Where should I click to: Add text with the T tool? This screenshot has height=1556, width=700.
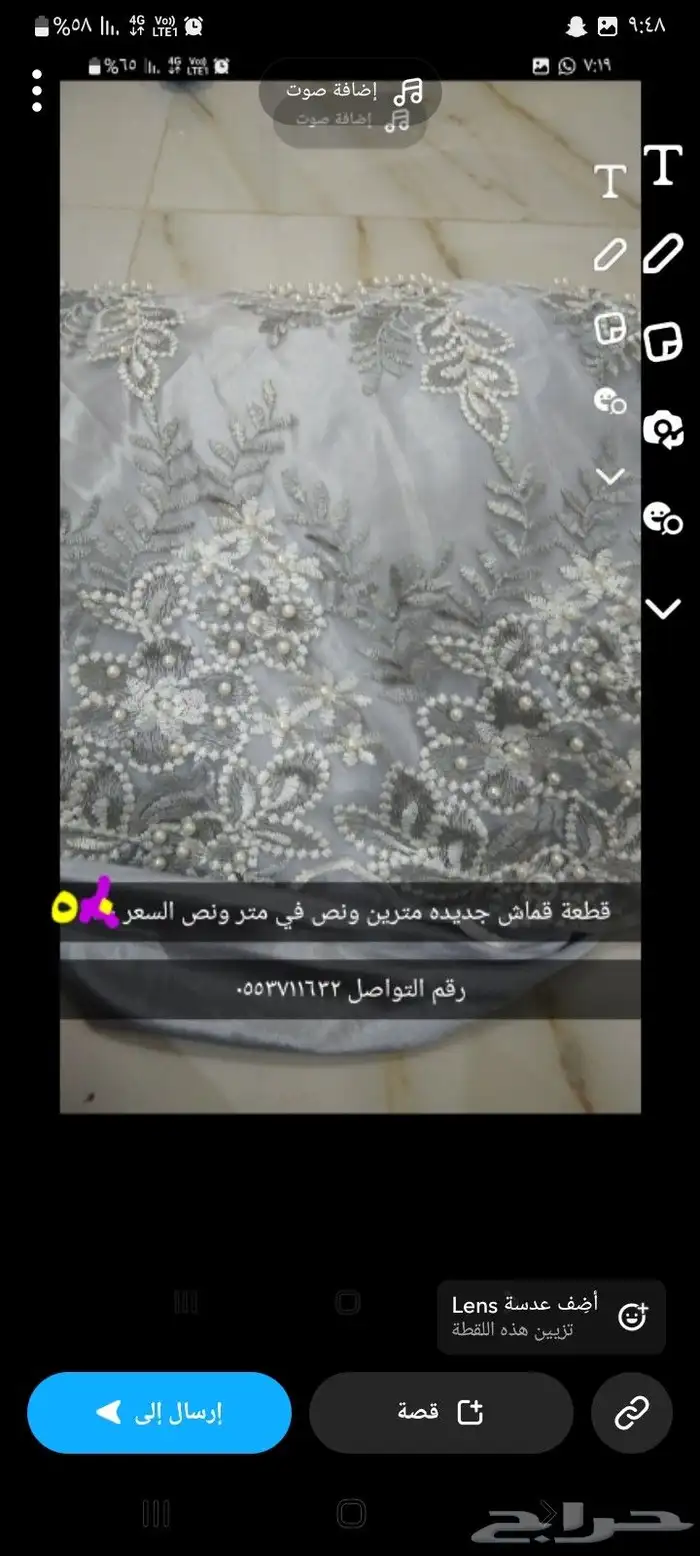[x=662, y=165]
